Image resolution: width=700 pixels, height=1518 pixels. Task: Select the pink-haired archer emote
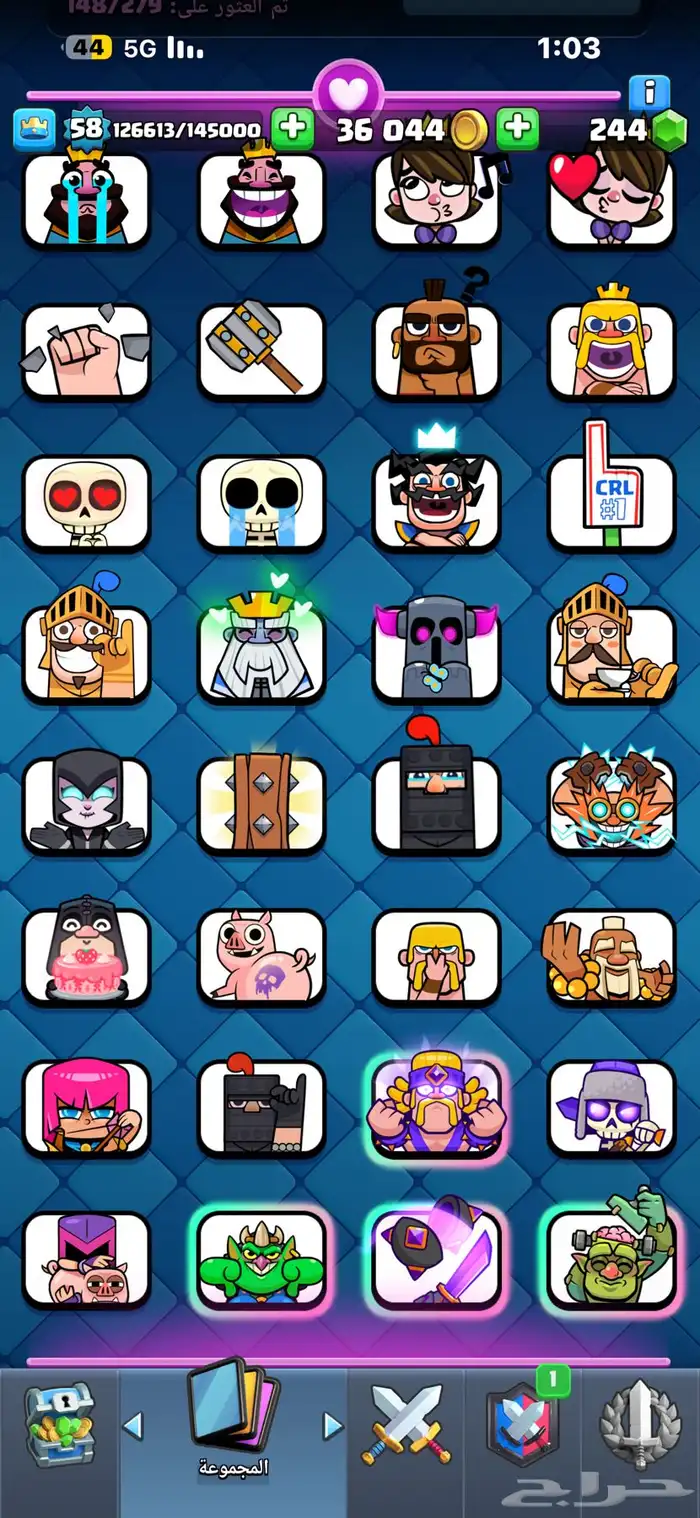[86, 1106]
